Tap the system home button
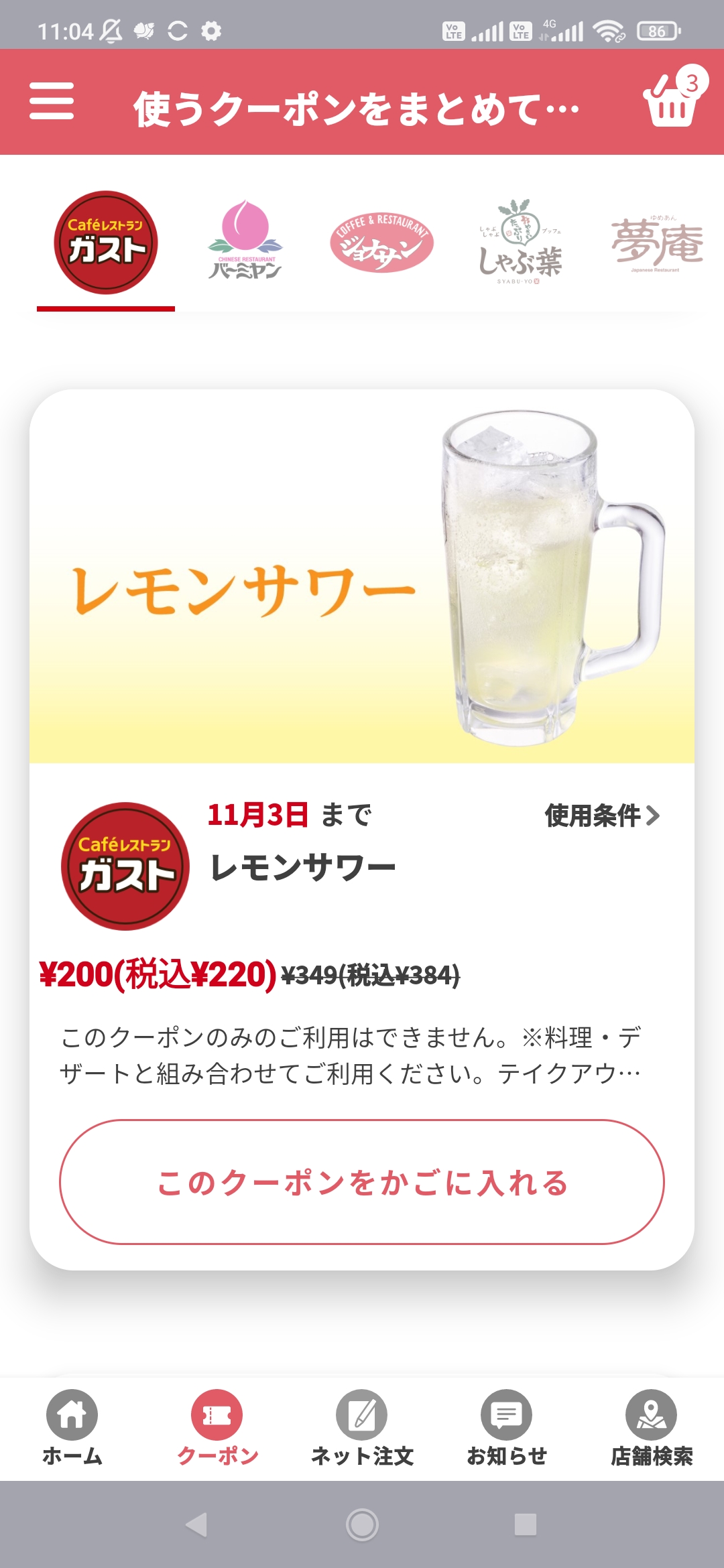724x1568 pixels. pos(362,1524)
